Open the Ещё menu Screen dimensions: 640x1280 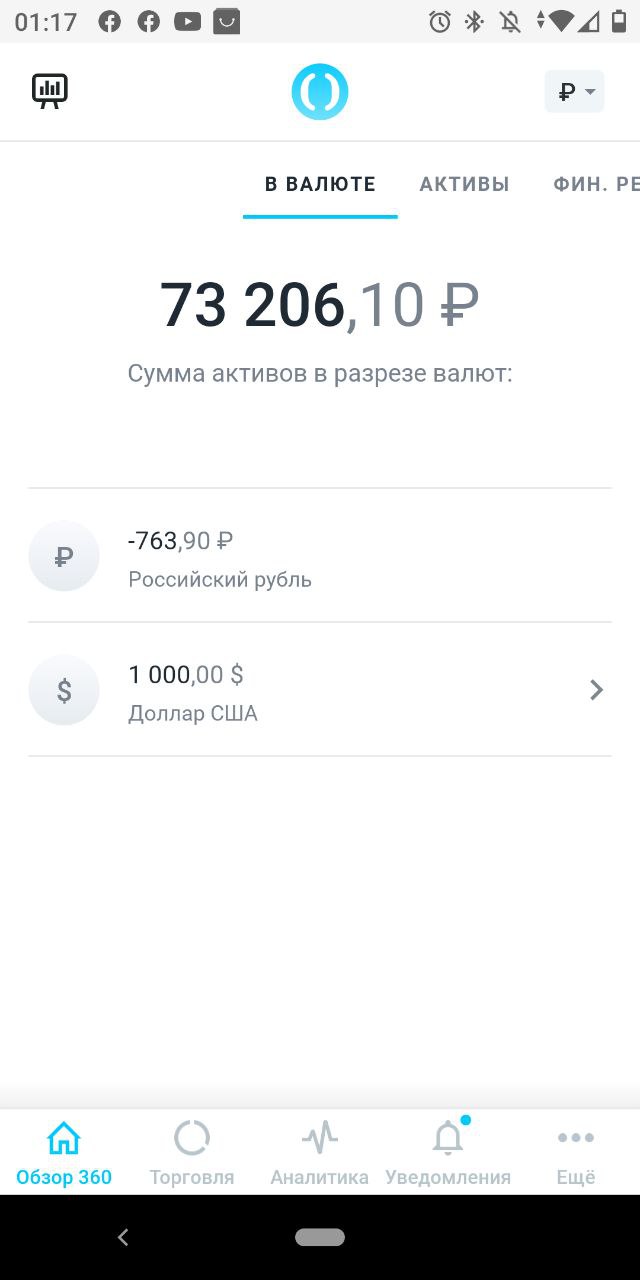(576, 1152)
